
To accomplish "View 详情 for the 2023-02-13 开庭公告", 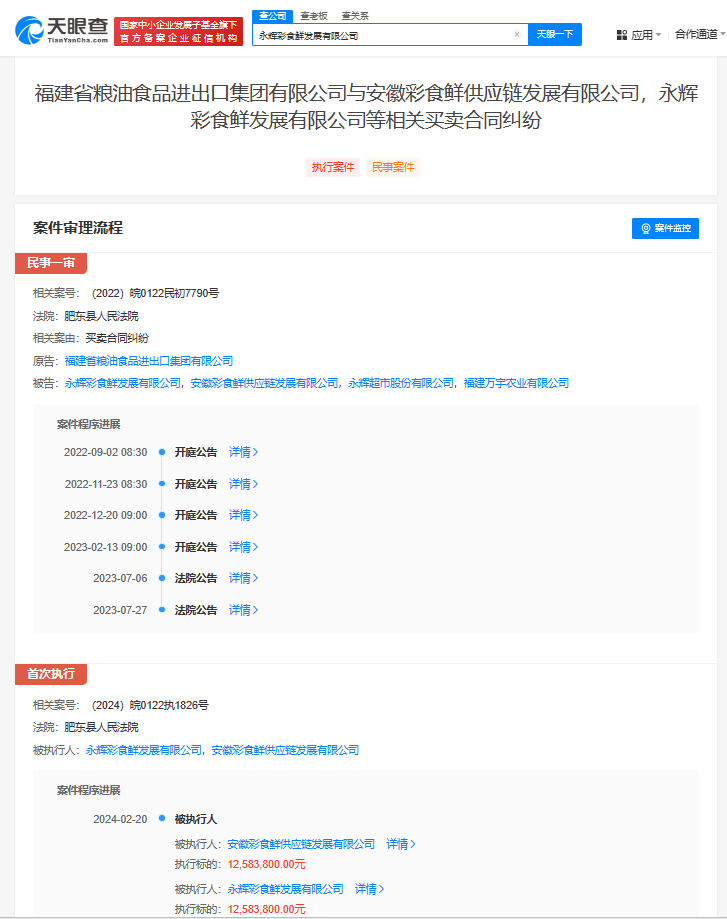I will 243,547.
